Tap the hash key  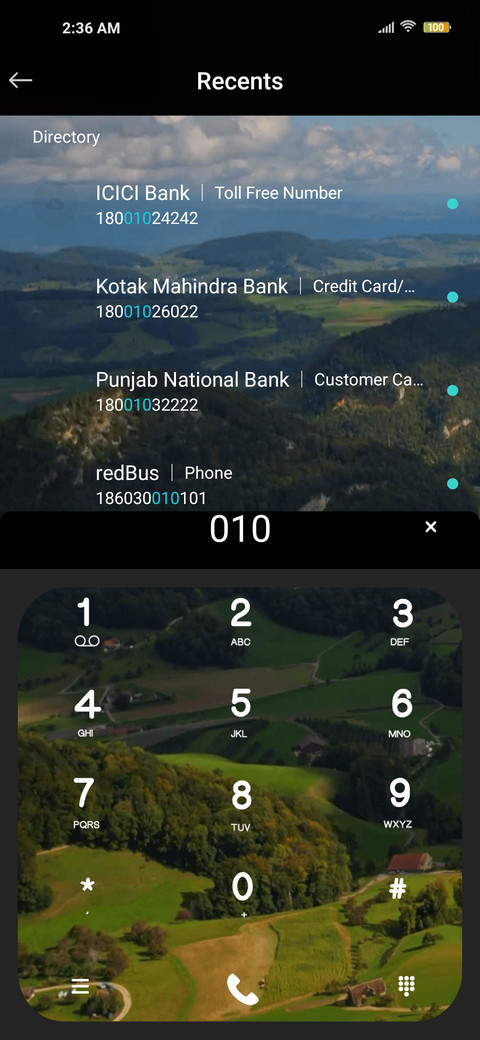pos(397,889)
